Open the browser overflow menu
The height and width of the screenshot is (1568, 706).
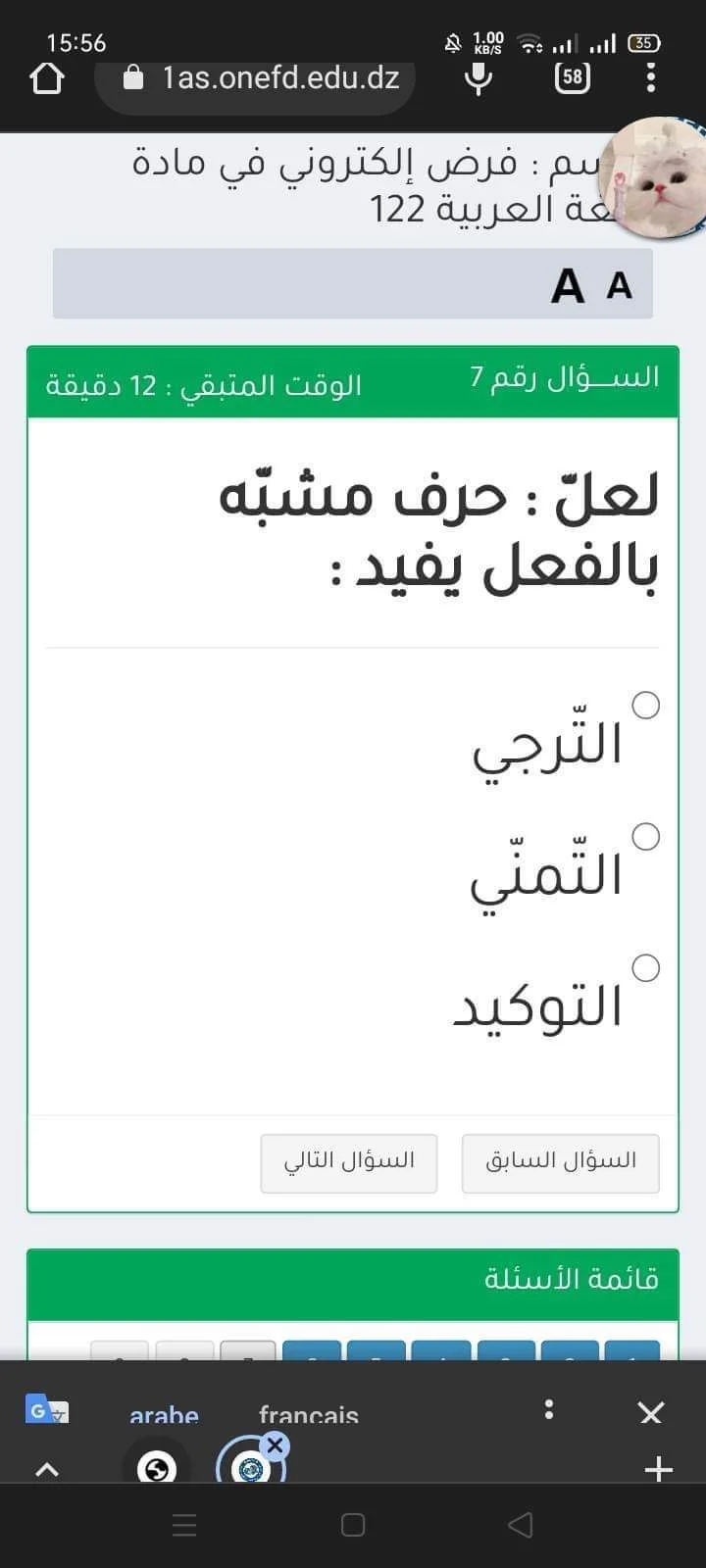coord(650,78)
